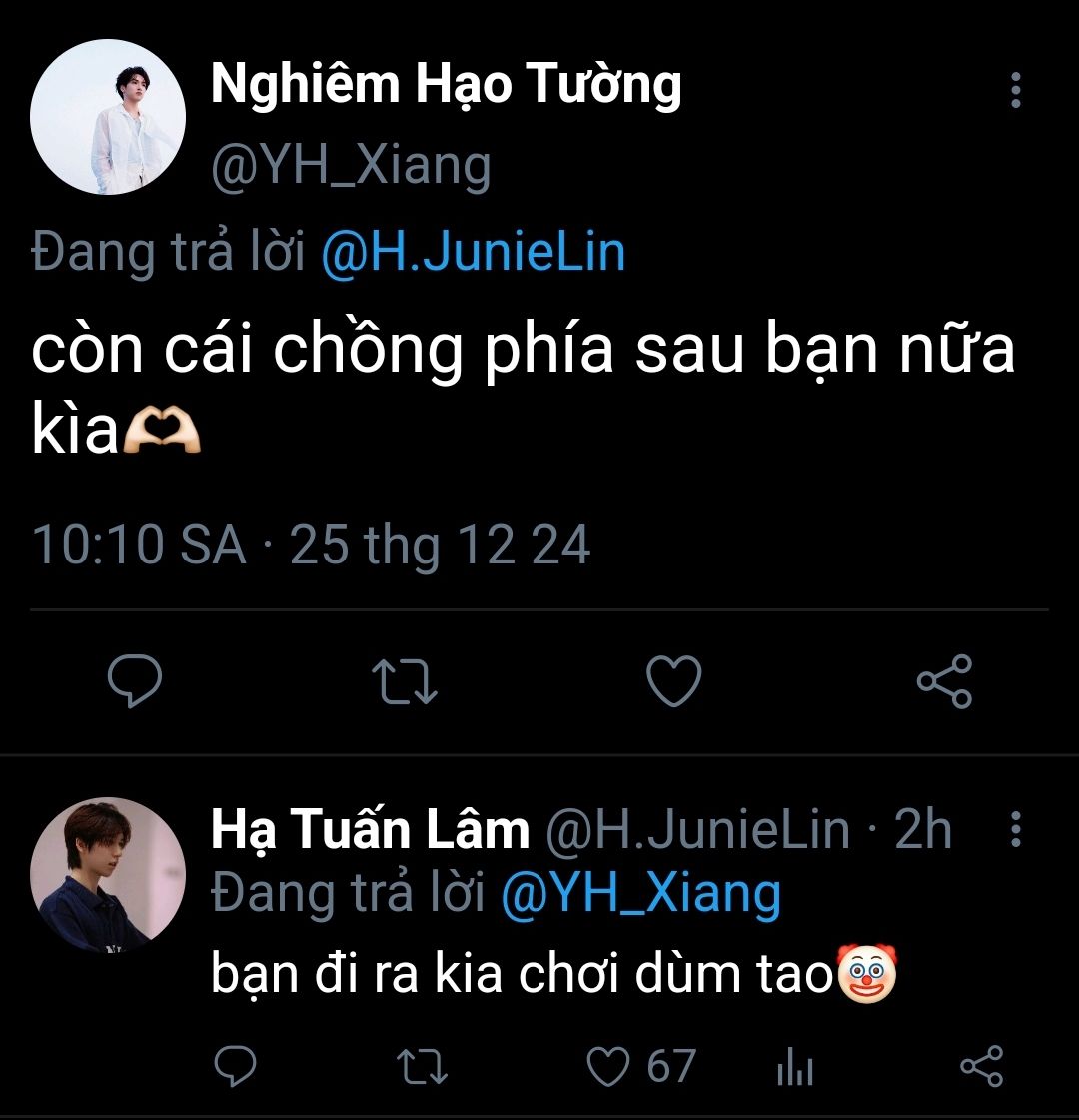The width and height of the screenshot is (1079, 1120).
Task: Like Hạ Tuấn Lâm's reply with 67 likes
Action: (x=607, y=1067)
